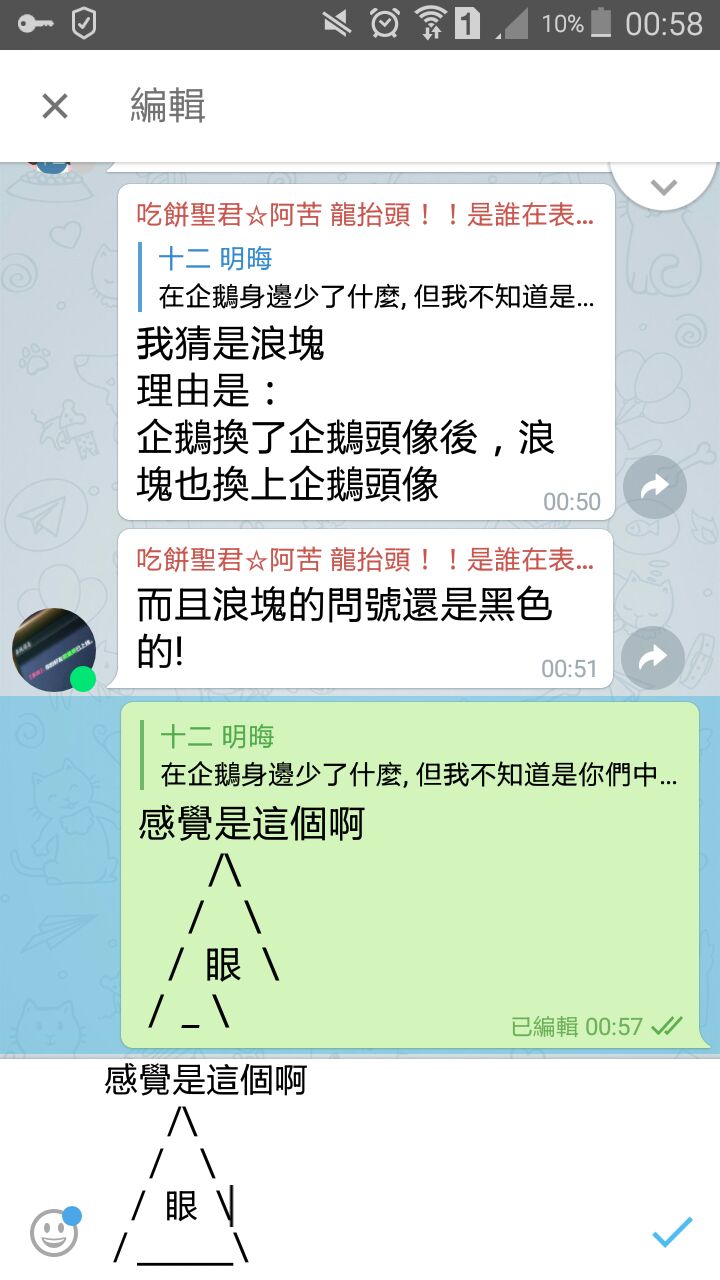720x1280 pixels.
Task: Close the edit mode with X
Action: [55, 105]
